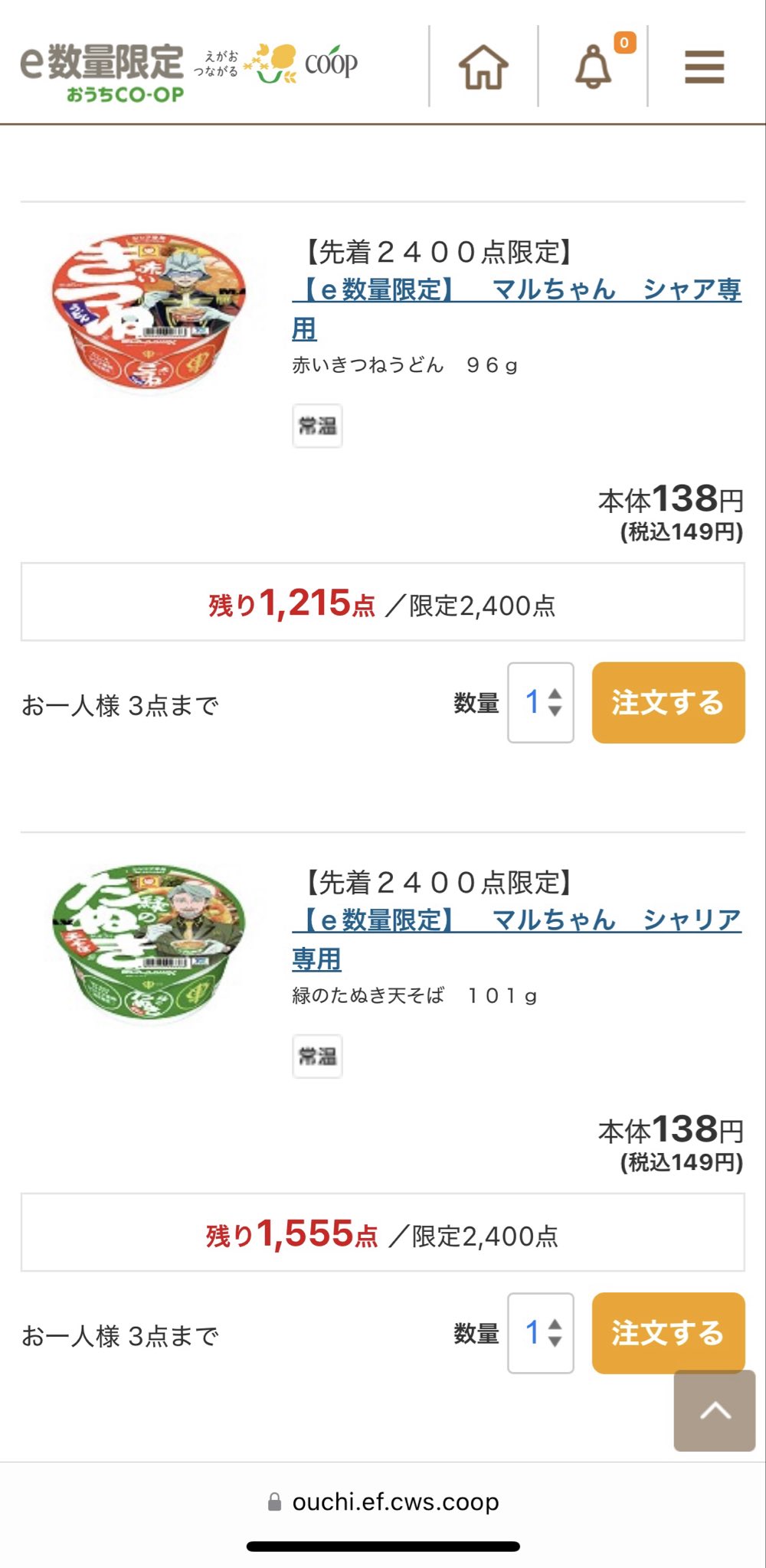This screenshot has width=766, height=1568.
Task: Open the シャリア専用 緑のたぬき天そば product link
Action: (516, 922)
